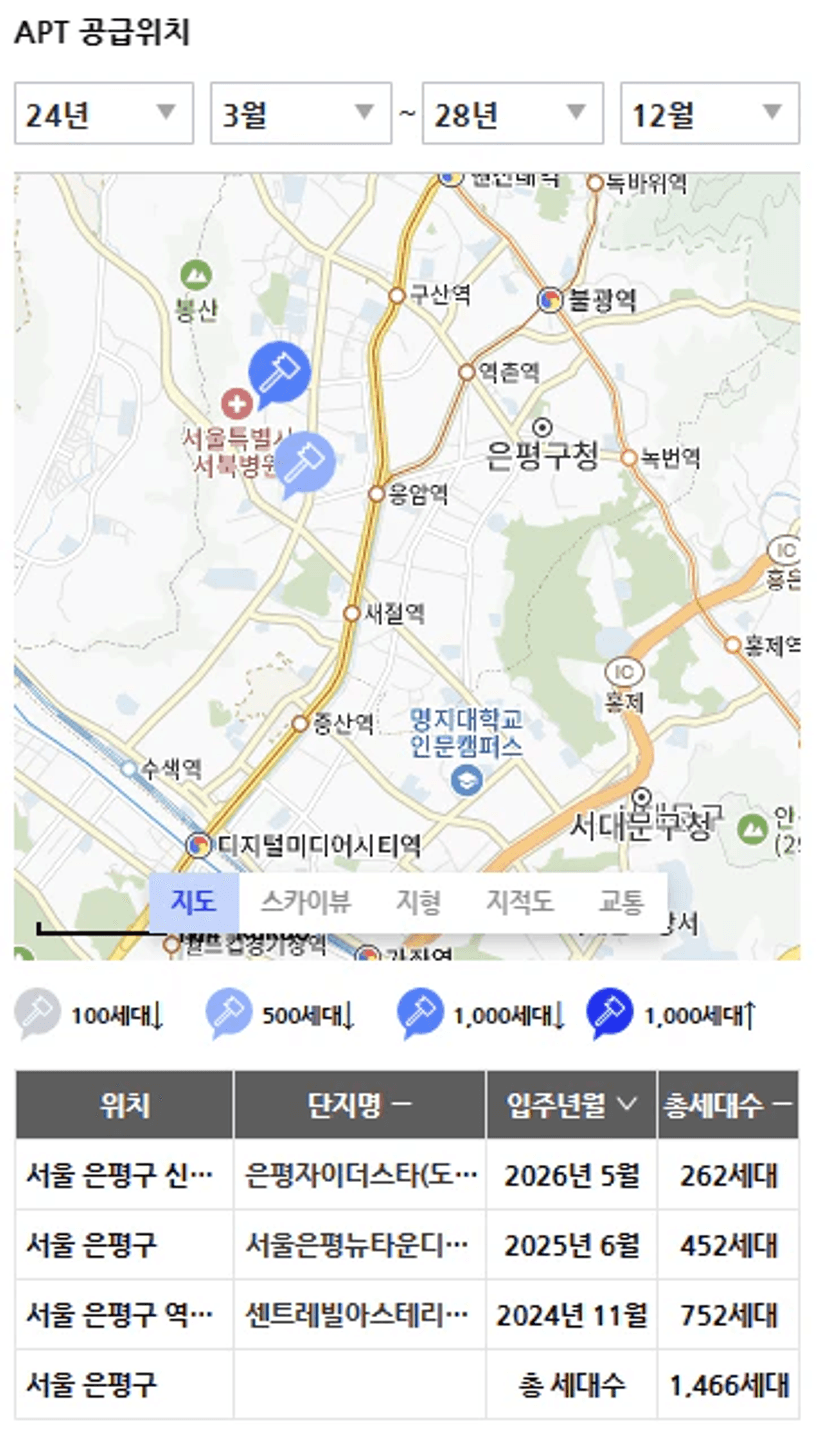Image resolution: width=827 pixels, height=1431 pixels.
Task: Open the 센트레빌아스테리 row
Action: point(357,1314)
